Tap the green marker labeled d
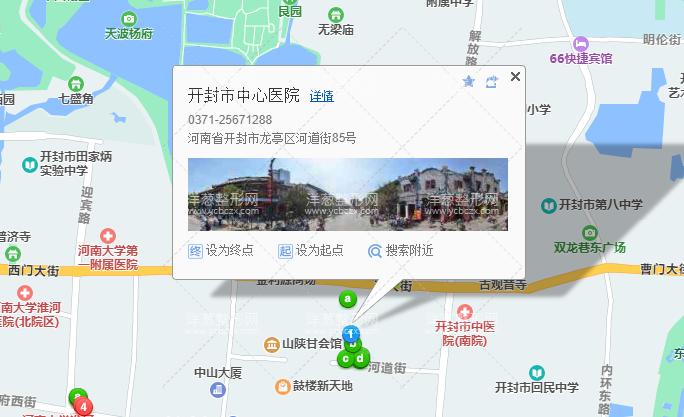Screen dimensions: 684x417 361,356
